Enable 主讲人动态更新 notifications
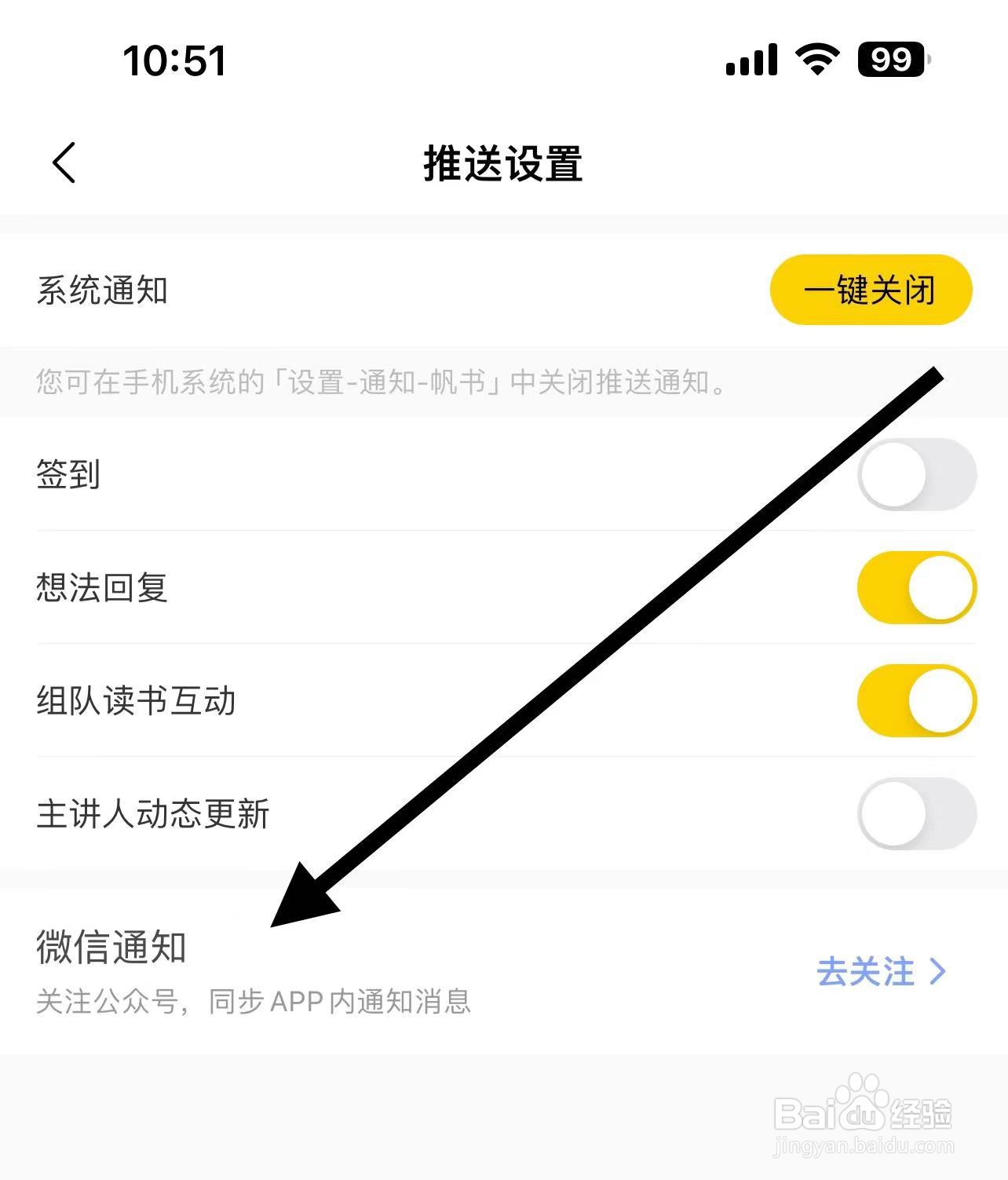Screen dimensions: 1008x1180 coord(916,814)
